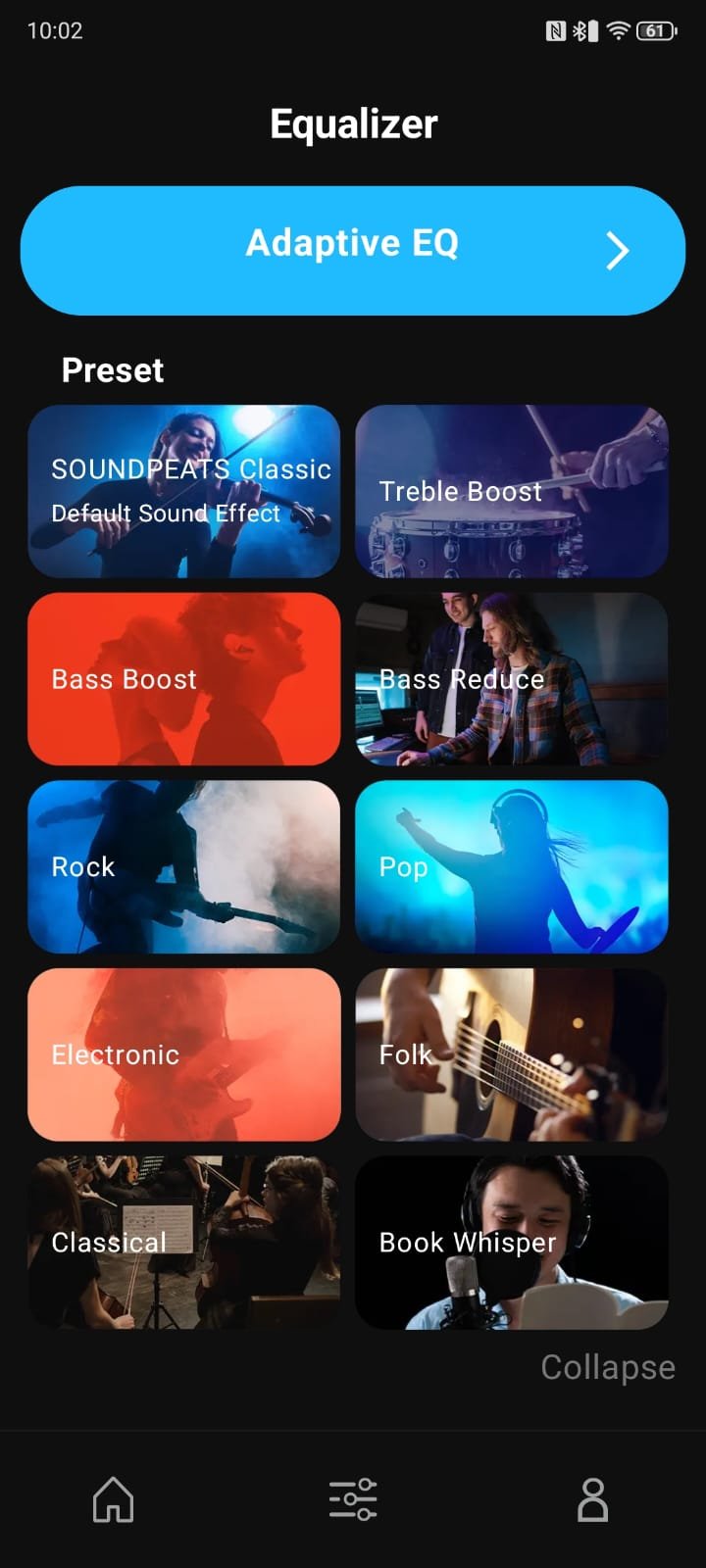This screenshot has height=1568, width=706.
Task: Select the Classical preset
Action: [x=184, y=1242]
